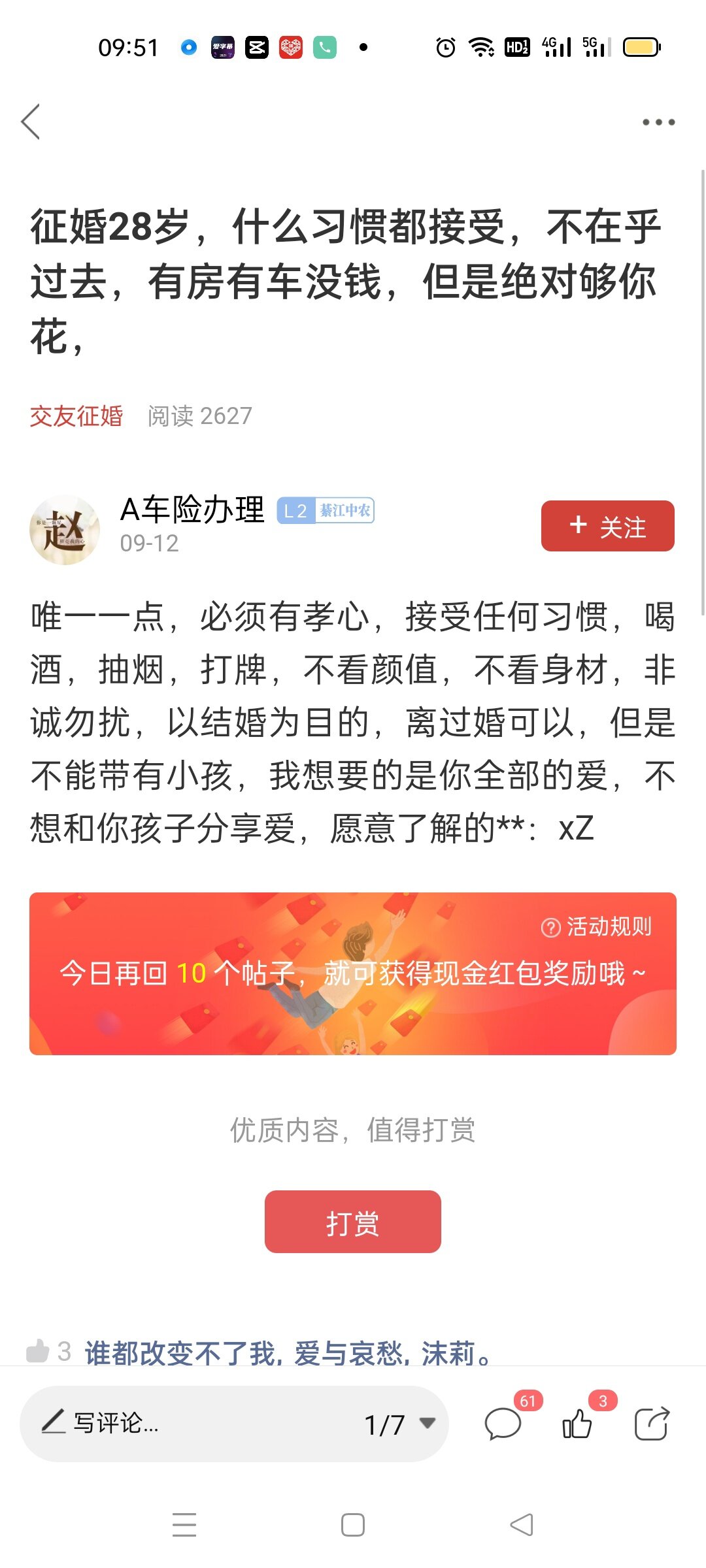View 活动规则 on the red packet banner

coord(596,926)
